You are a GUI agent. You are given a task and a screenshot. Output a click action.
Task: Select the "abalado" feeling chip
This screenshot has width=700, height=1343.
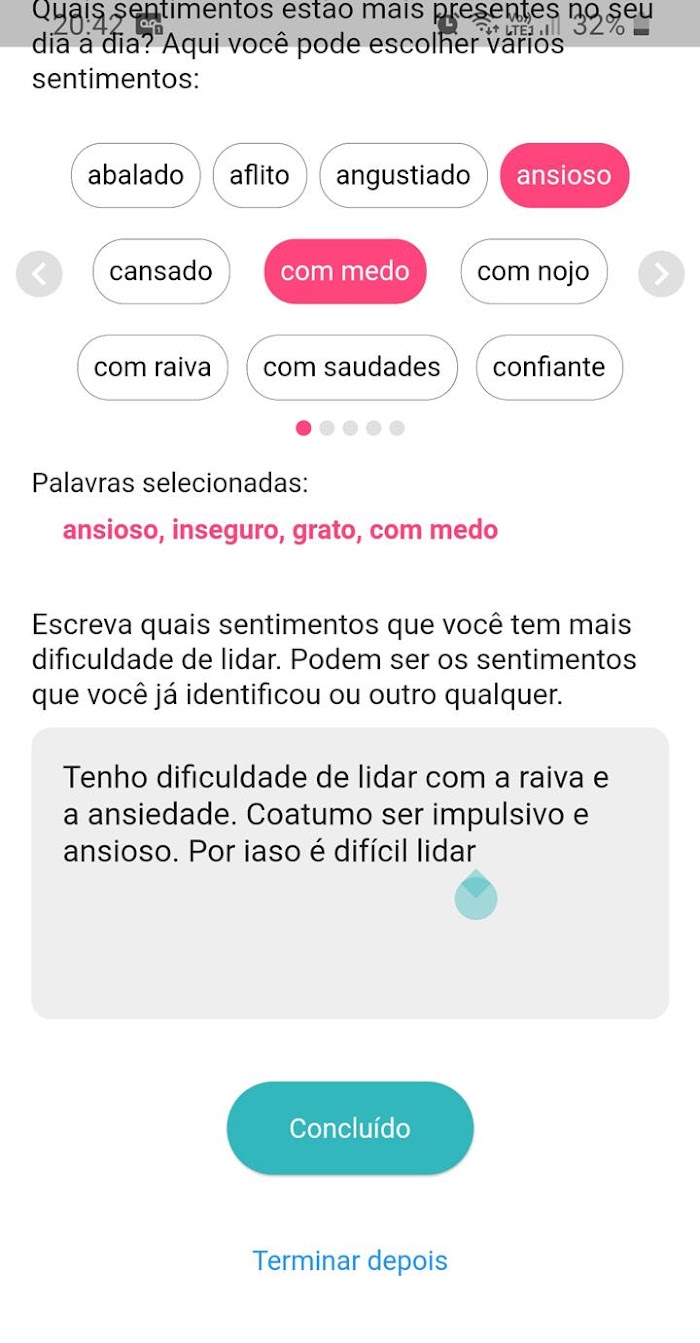click(136, 175)
